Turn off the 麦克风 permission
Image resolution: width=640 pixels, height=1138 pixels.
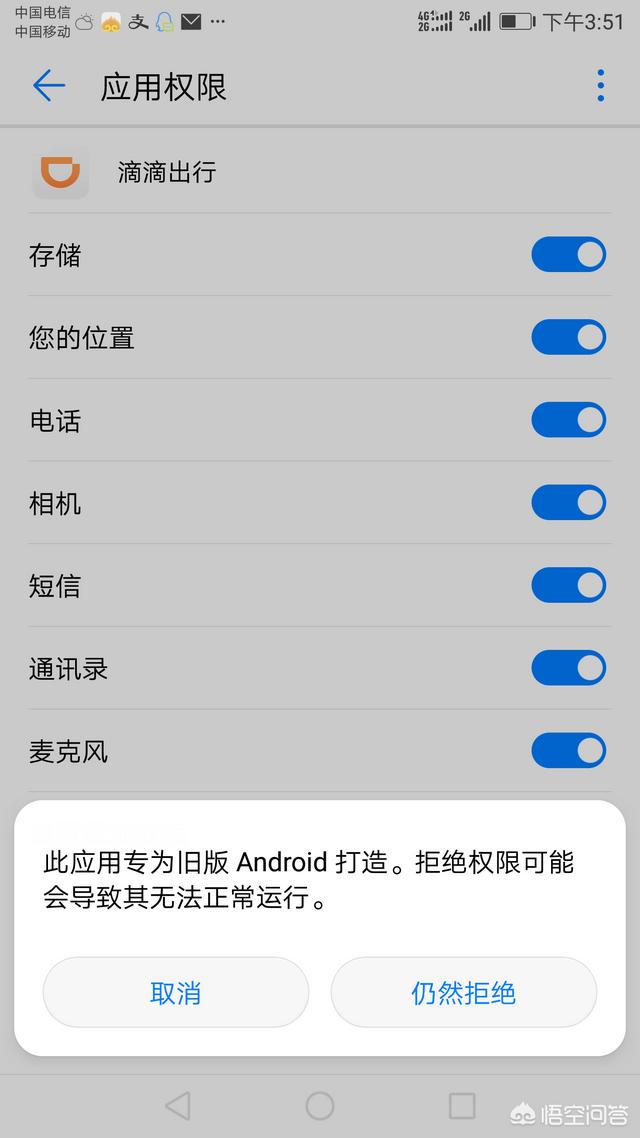coord(568,750)
